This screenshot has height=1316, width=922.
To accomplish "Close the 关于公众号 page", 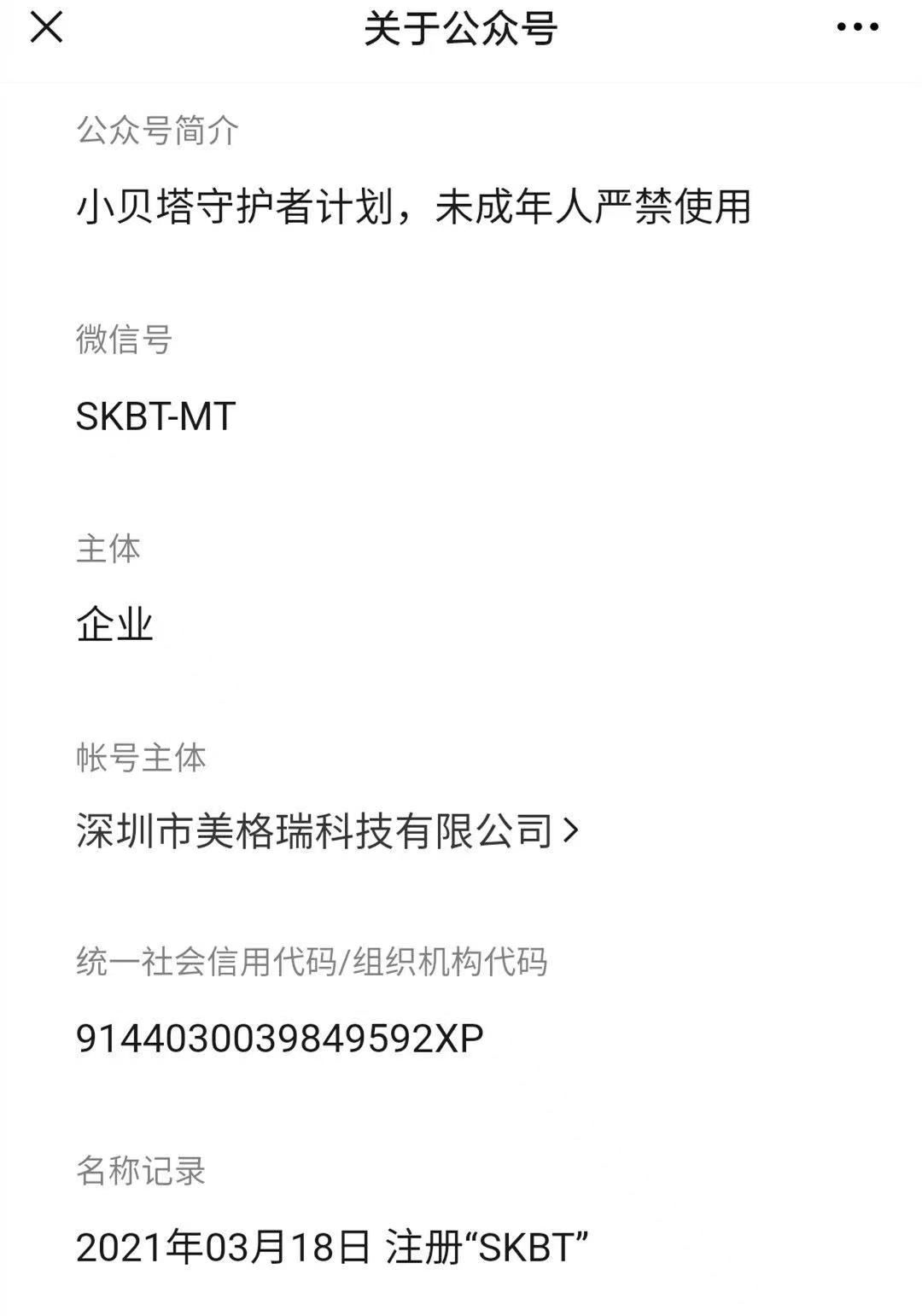I will [46, 27].
